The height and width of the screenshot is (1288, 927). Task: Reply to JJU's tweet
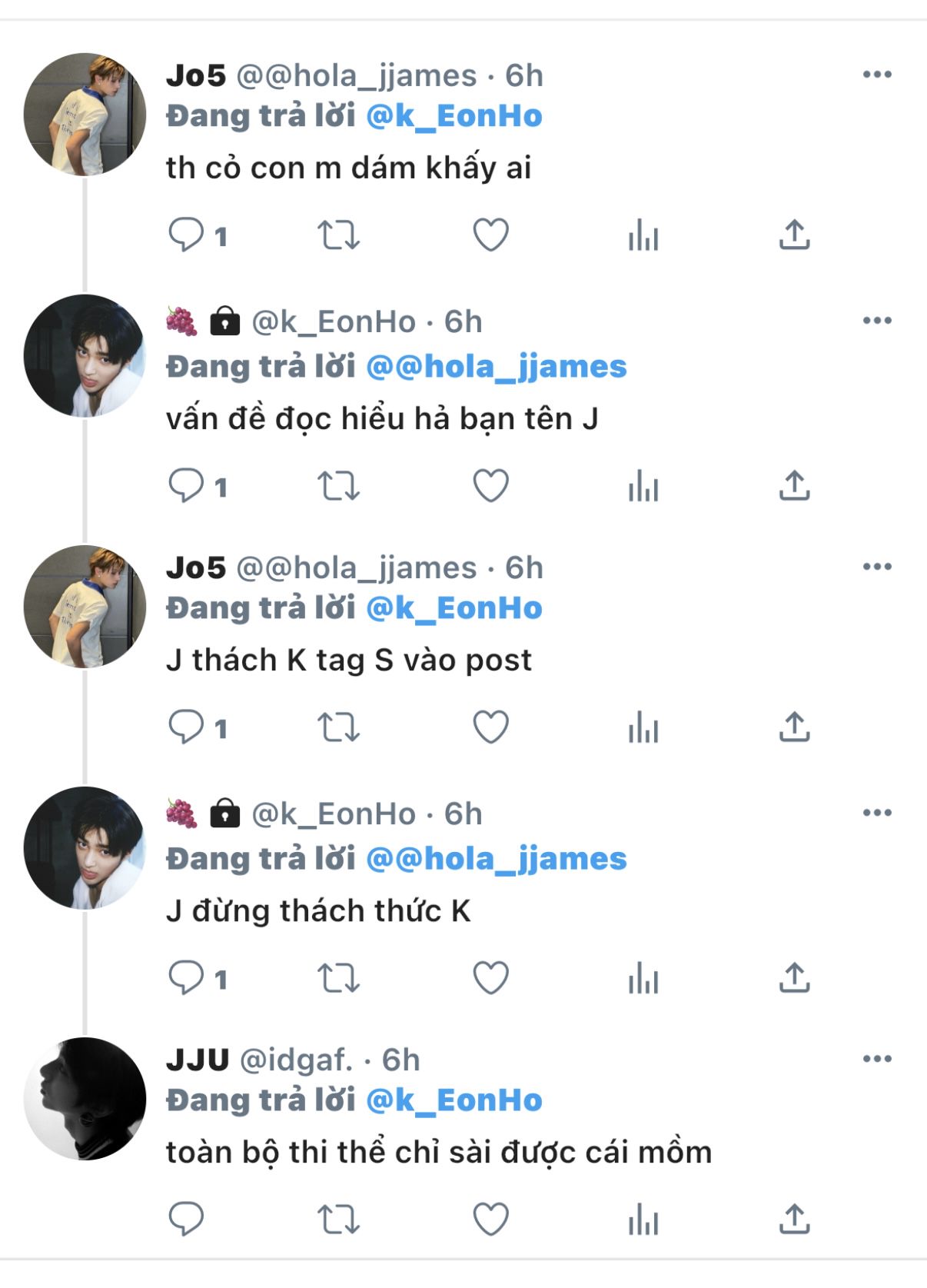[186, 1220]
